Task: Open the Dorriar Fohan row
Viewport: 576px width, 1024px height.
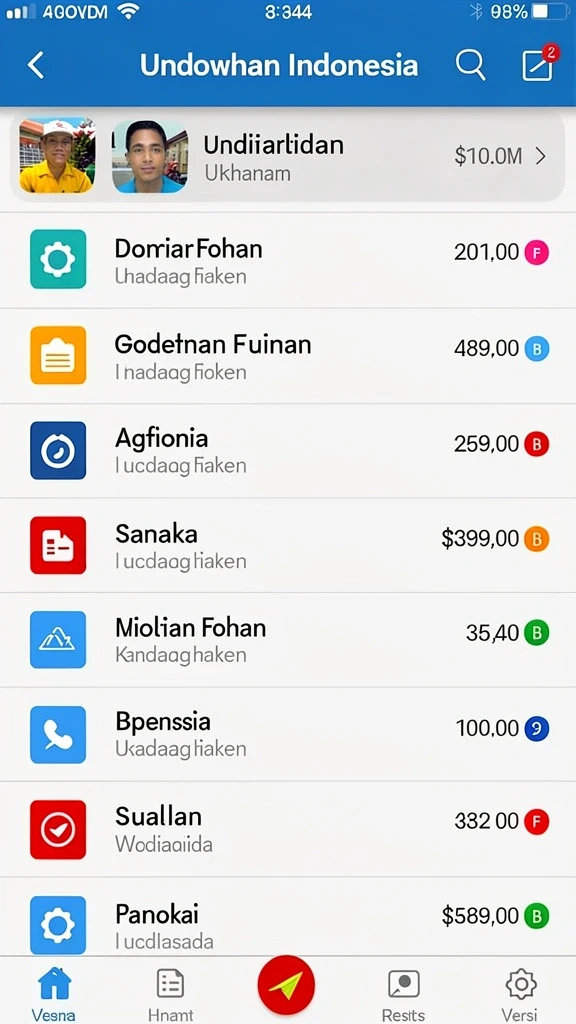Action: point(288,260)
